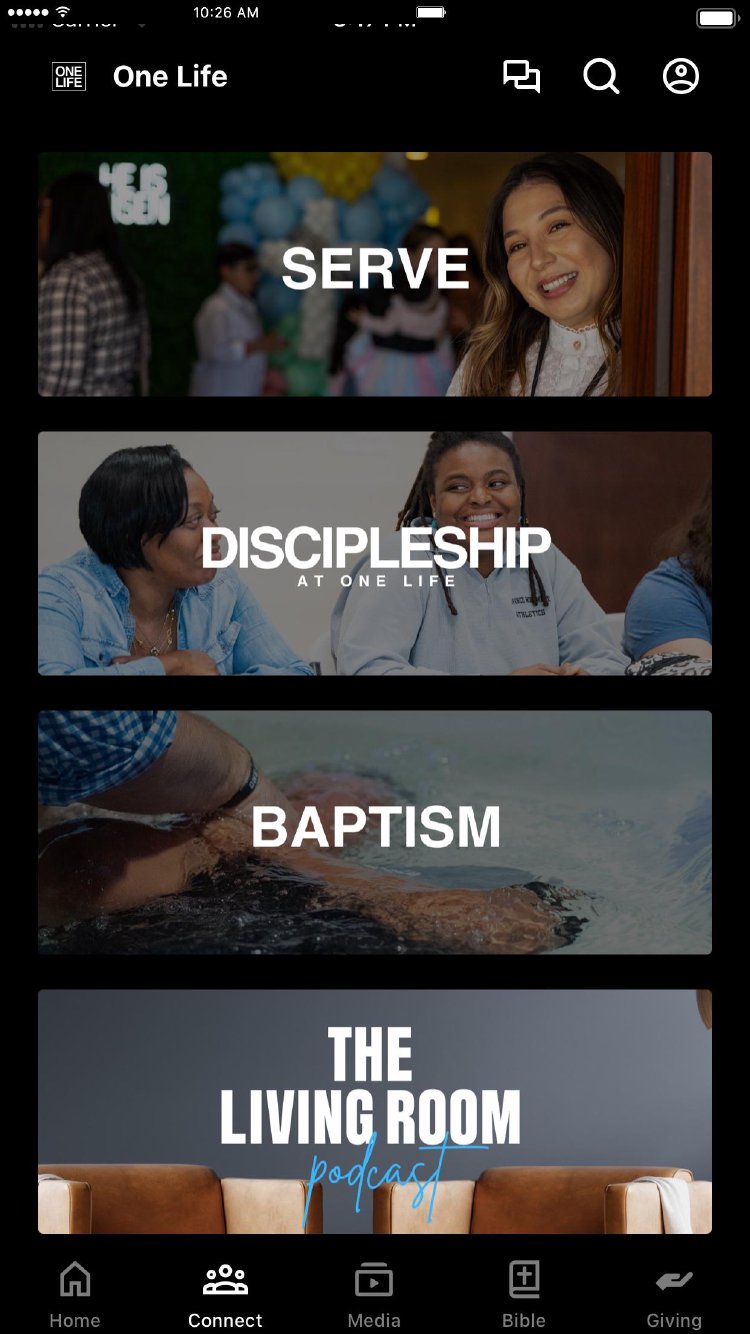Switch to the Home tab
The image size is (750, 1334).
click(x=75, y=1294)
